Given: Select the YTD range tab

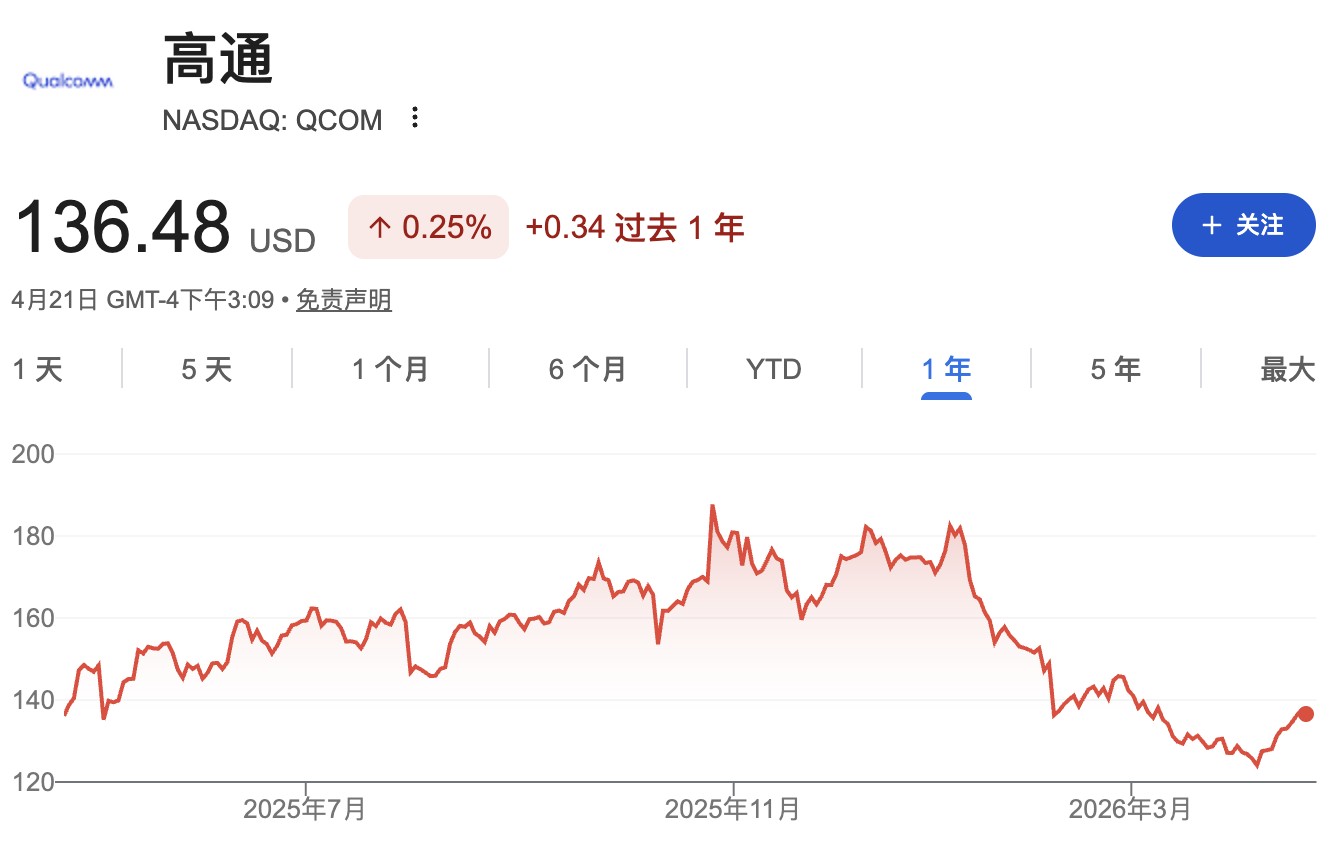Looking at the screenshot, I should tap(774, 370).
